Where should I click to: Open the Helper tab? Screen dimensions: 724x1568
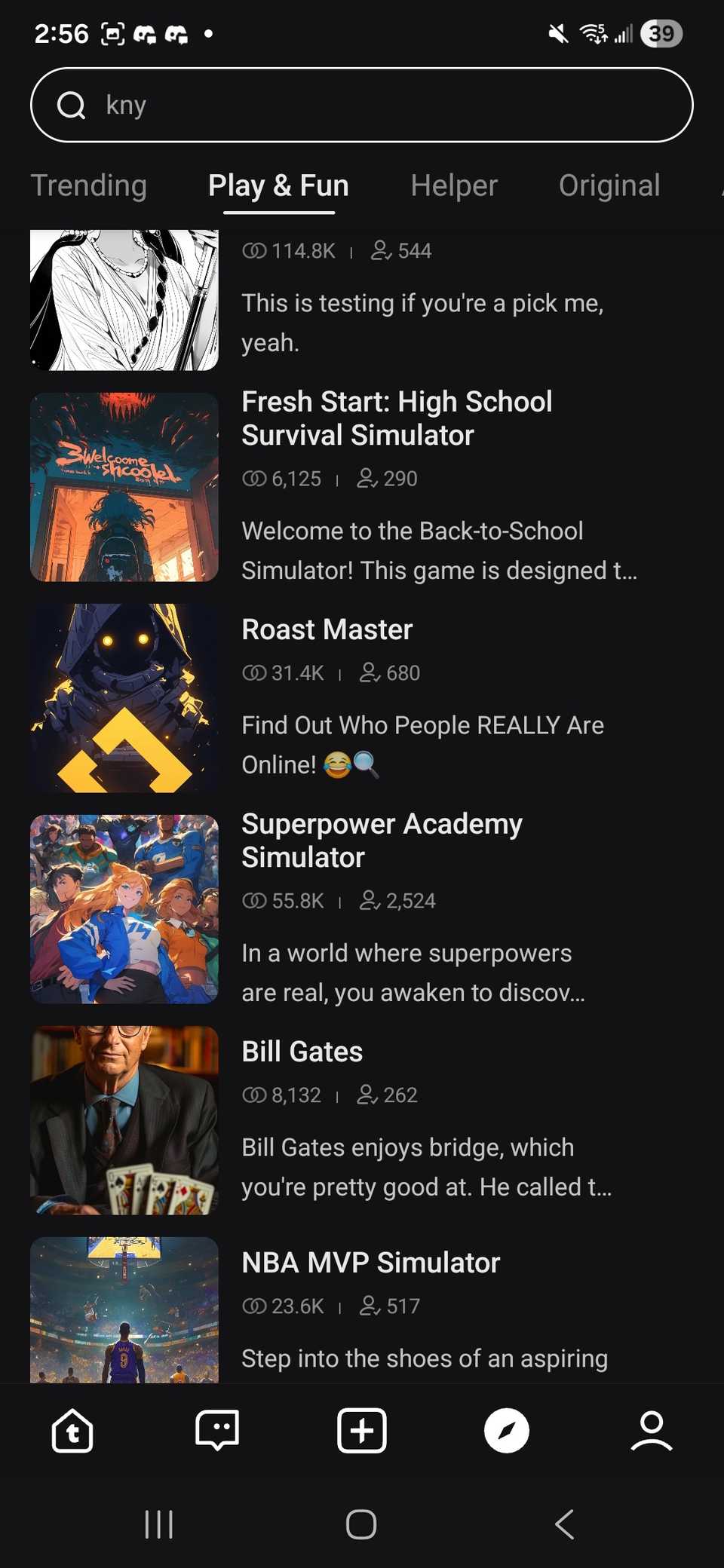(x=454, y=185)
